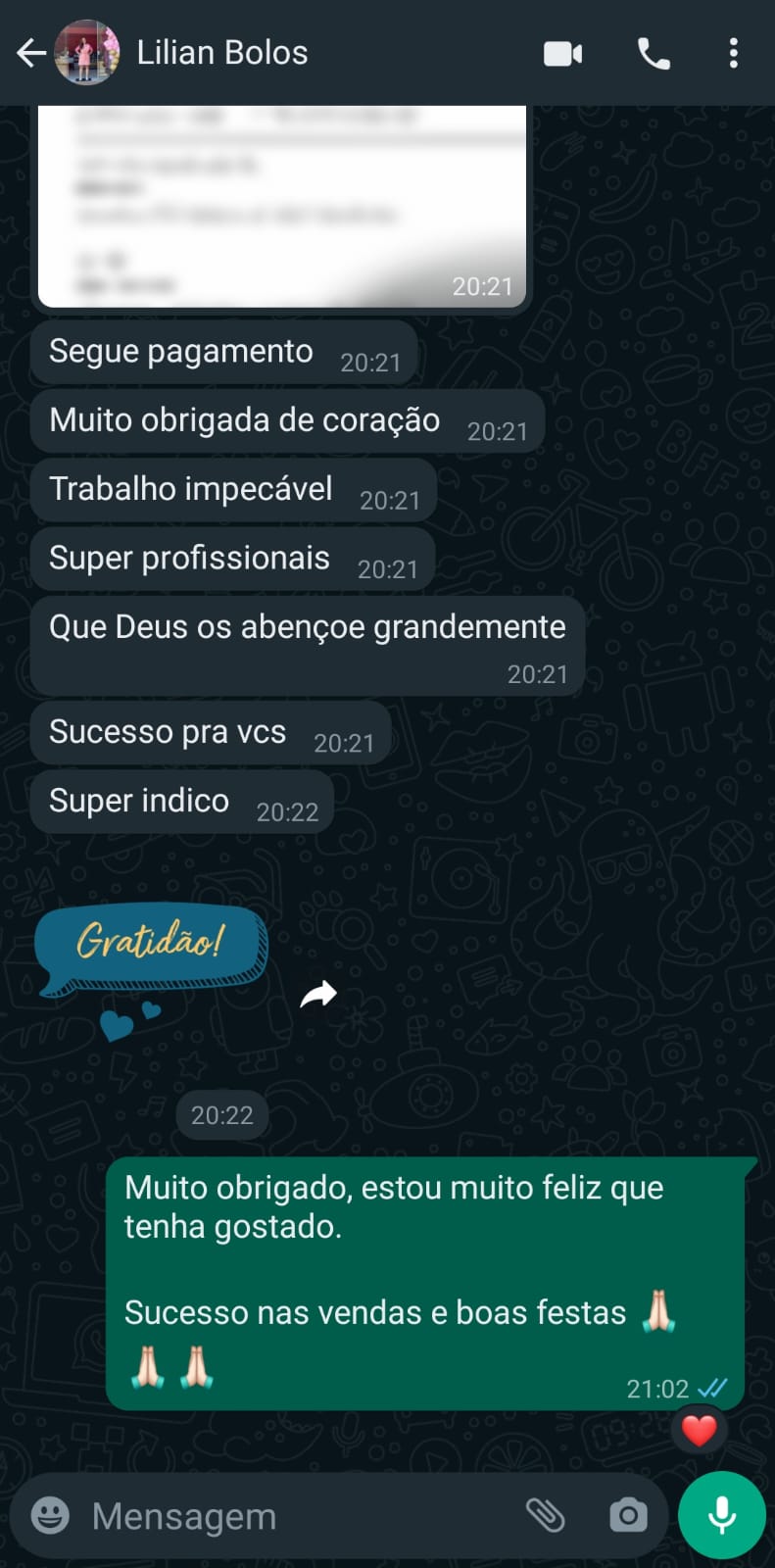This screenshot has height=1568, width=775.
Task: Open the camera from the message bar
Action: [628, 1515]
